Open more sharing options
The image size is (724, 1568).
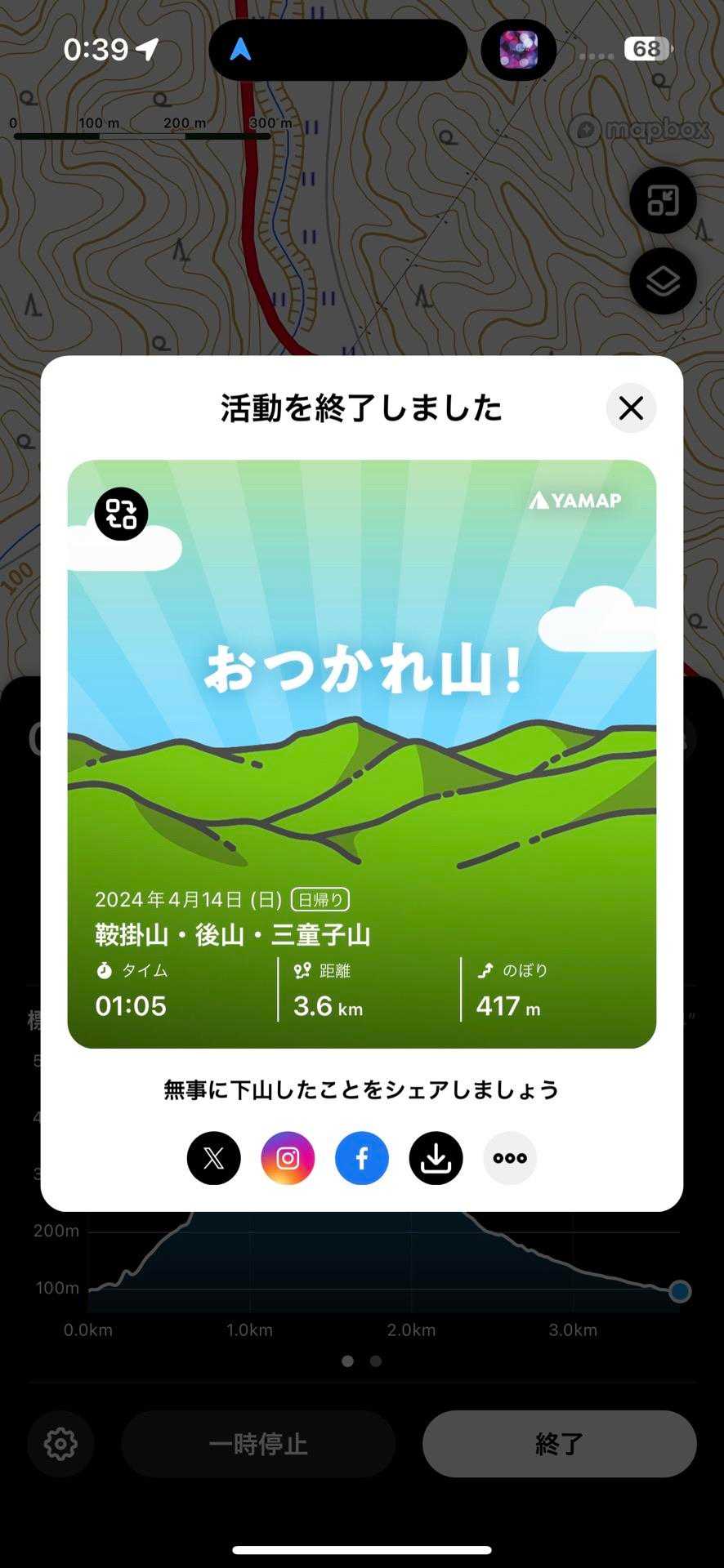(510, 1158)
